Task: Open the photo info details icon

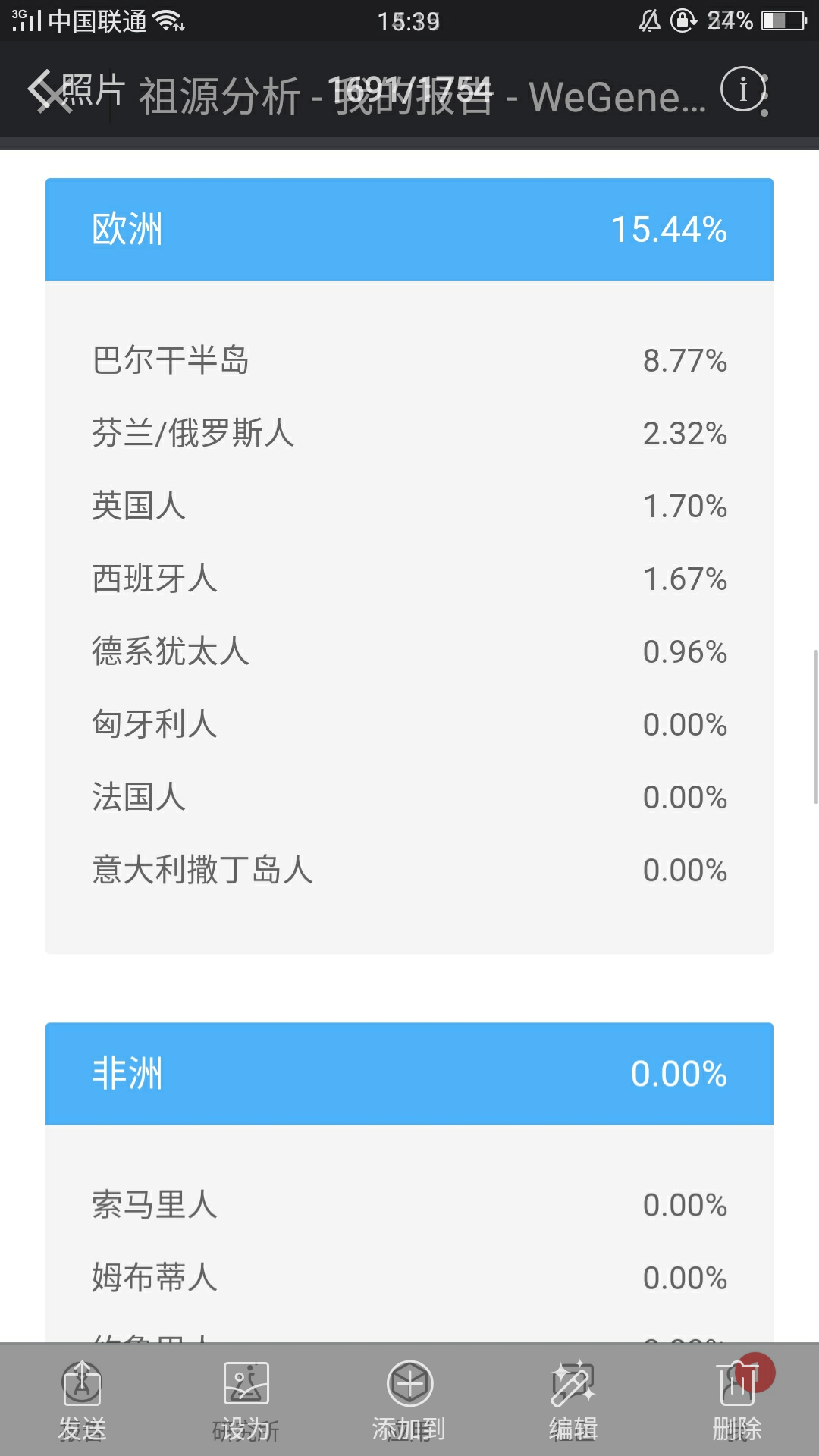Action: pyautogui.click(x=743, y=89)
